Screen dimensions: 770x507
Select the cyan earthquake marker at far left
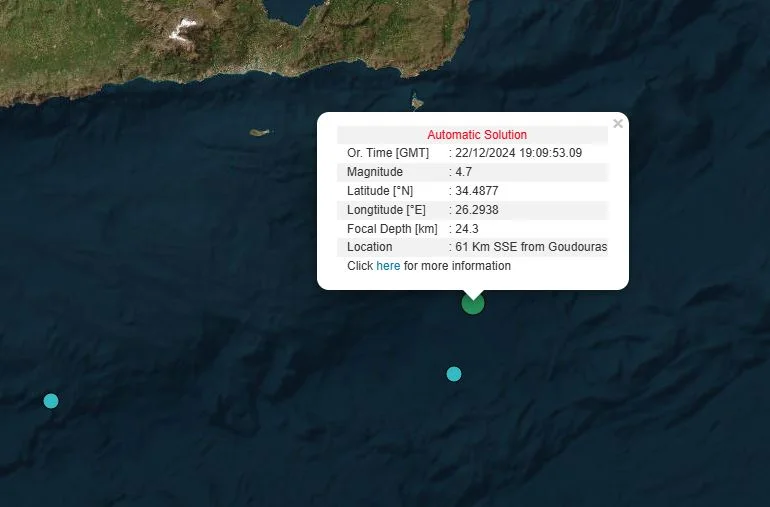51,401
